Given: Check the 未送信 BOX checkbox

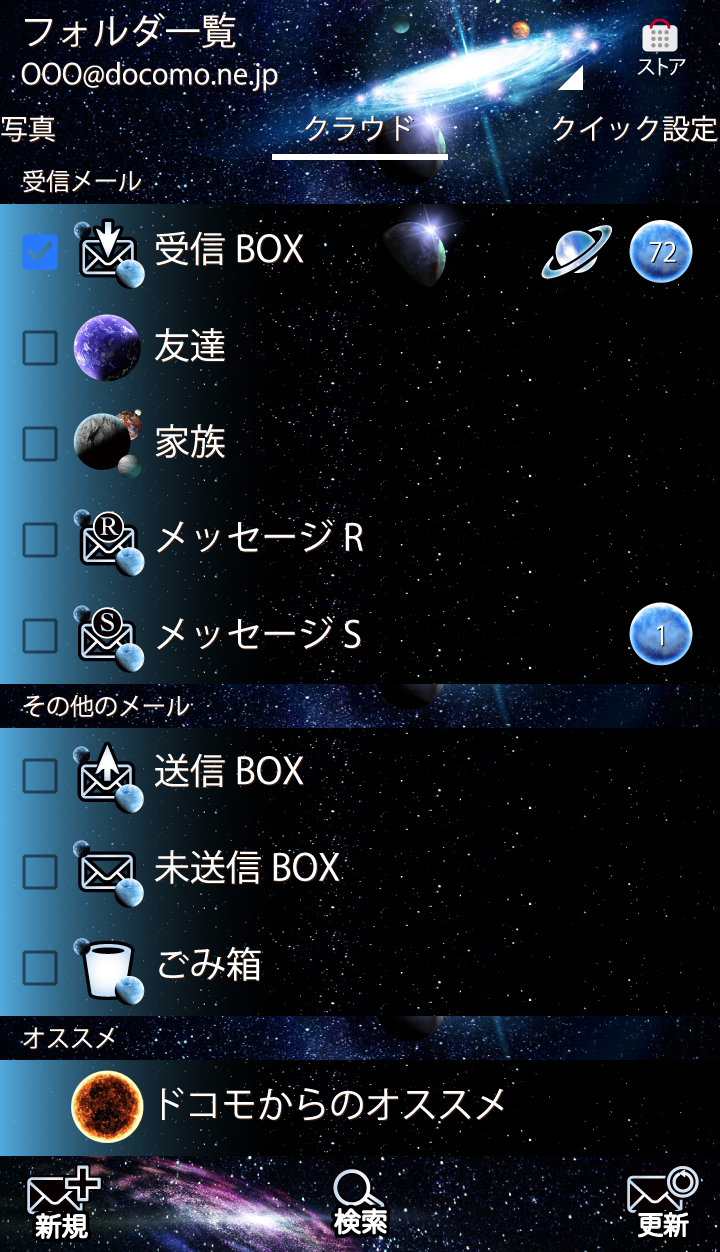Looking at the screenshot, I should tap(40, 871).
